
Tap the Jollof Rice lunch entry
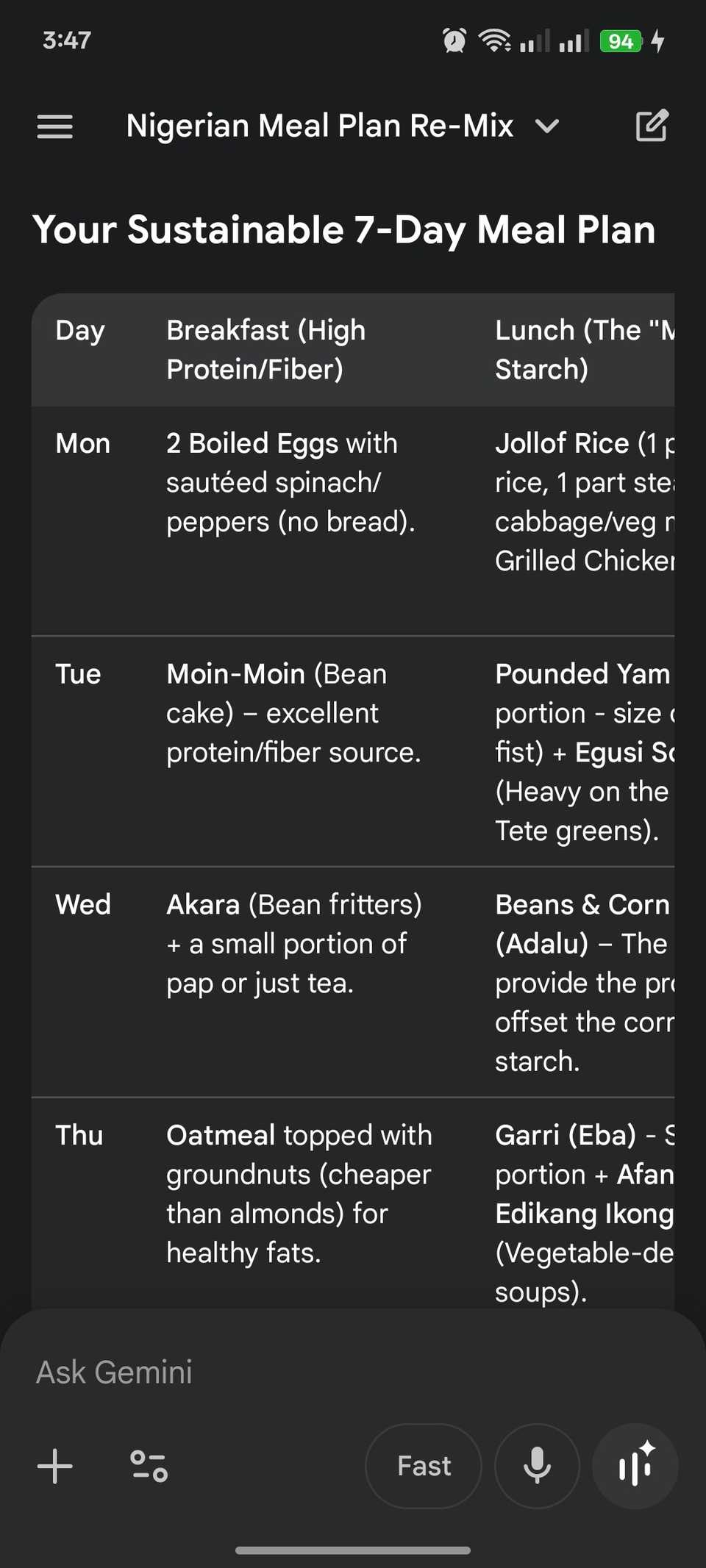(x=585, y=500)
